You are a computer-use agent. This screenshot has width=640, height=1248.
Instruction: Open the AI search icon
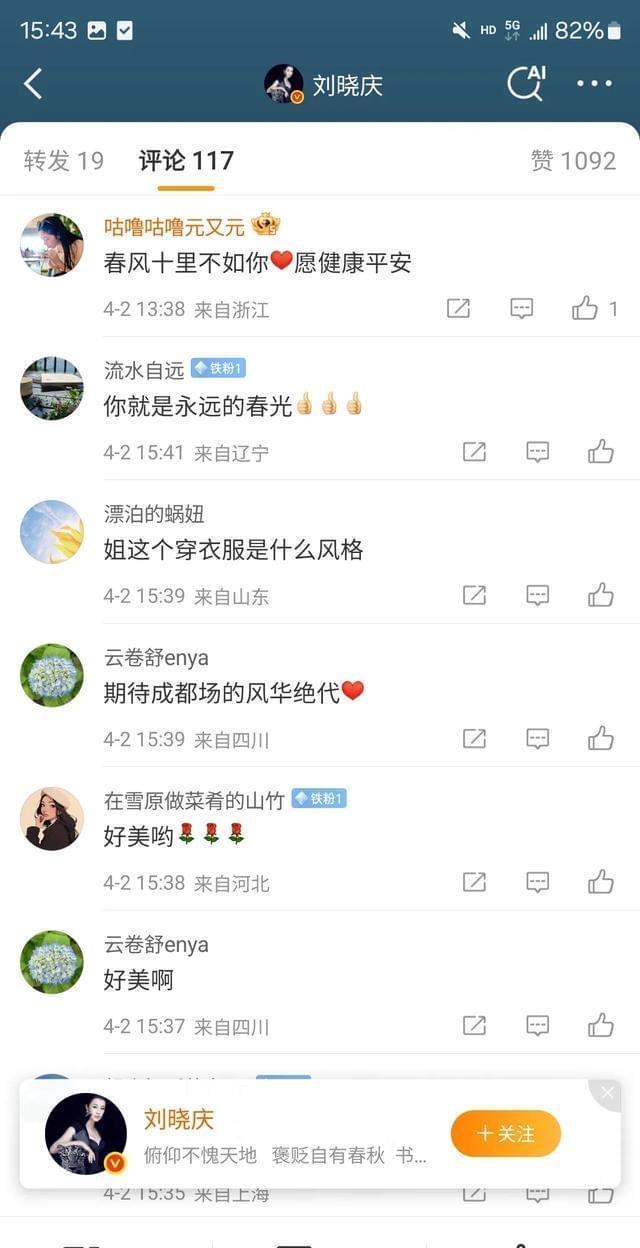coord(525,84)
